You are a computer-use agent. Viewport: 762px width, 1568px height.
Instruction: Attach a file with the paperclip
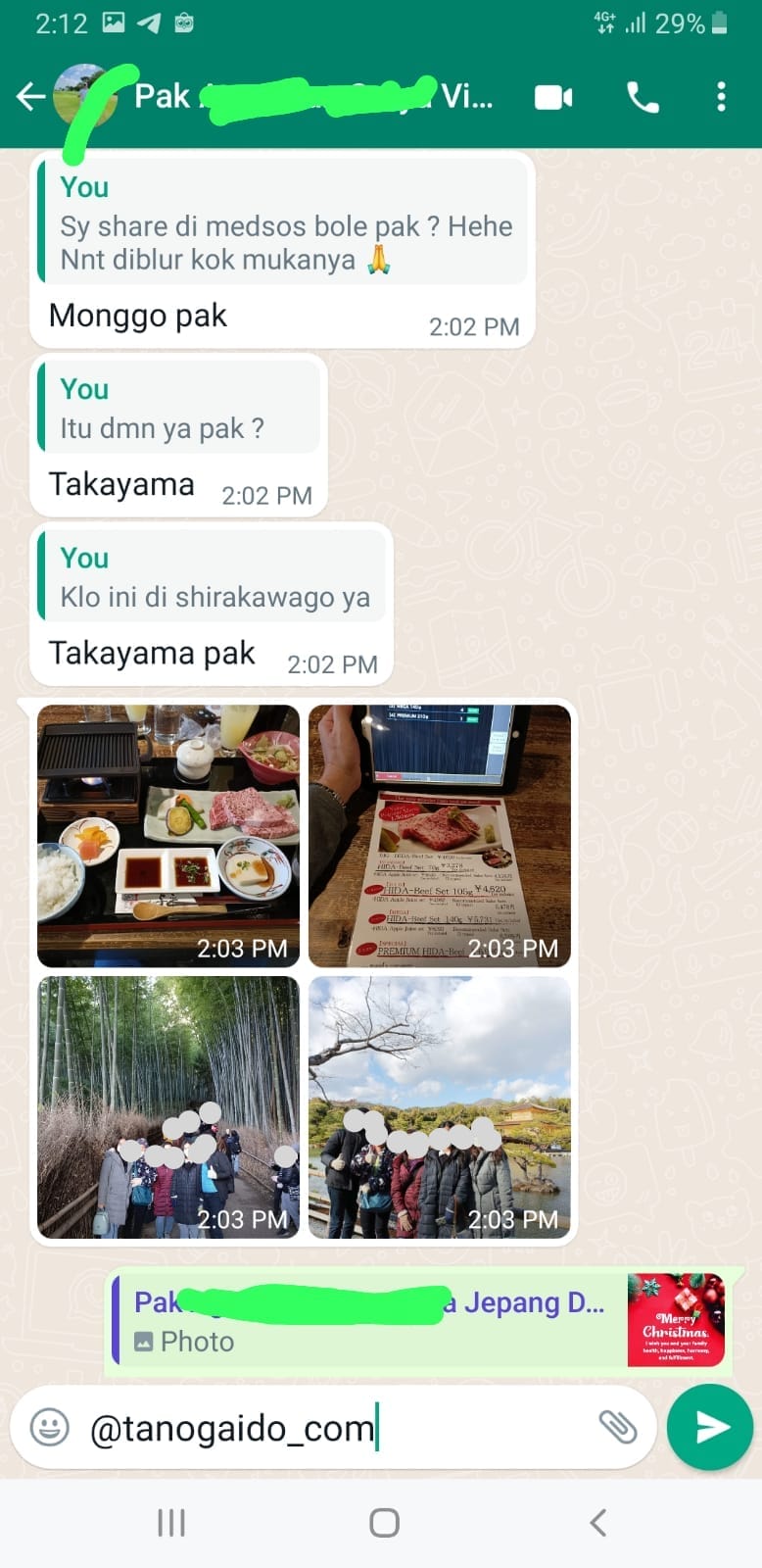point(618,1427)
